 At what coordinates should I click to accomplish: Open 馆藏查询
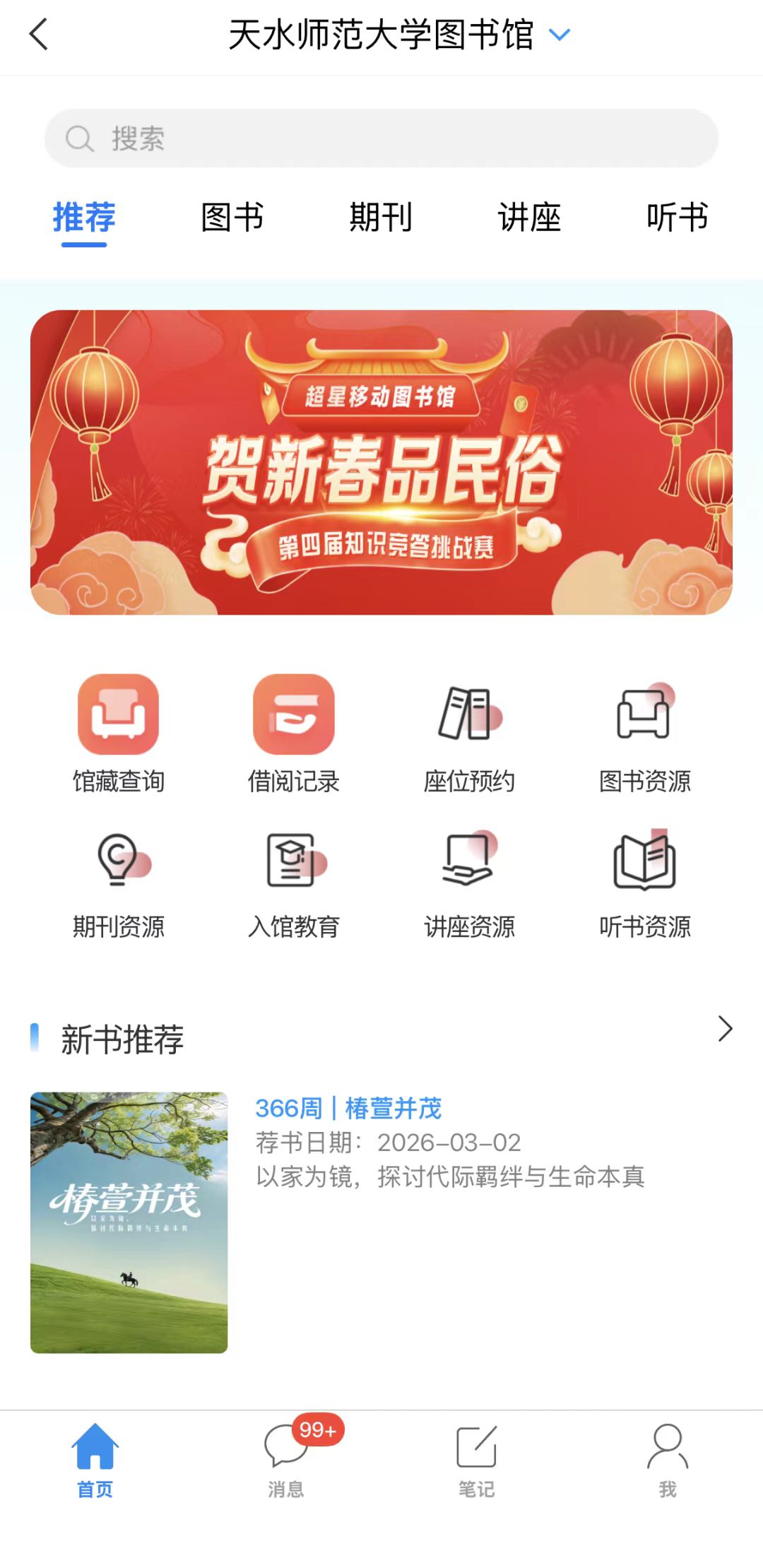(x=118, y=733)
